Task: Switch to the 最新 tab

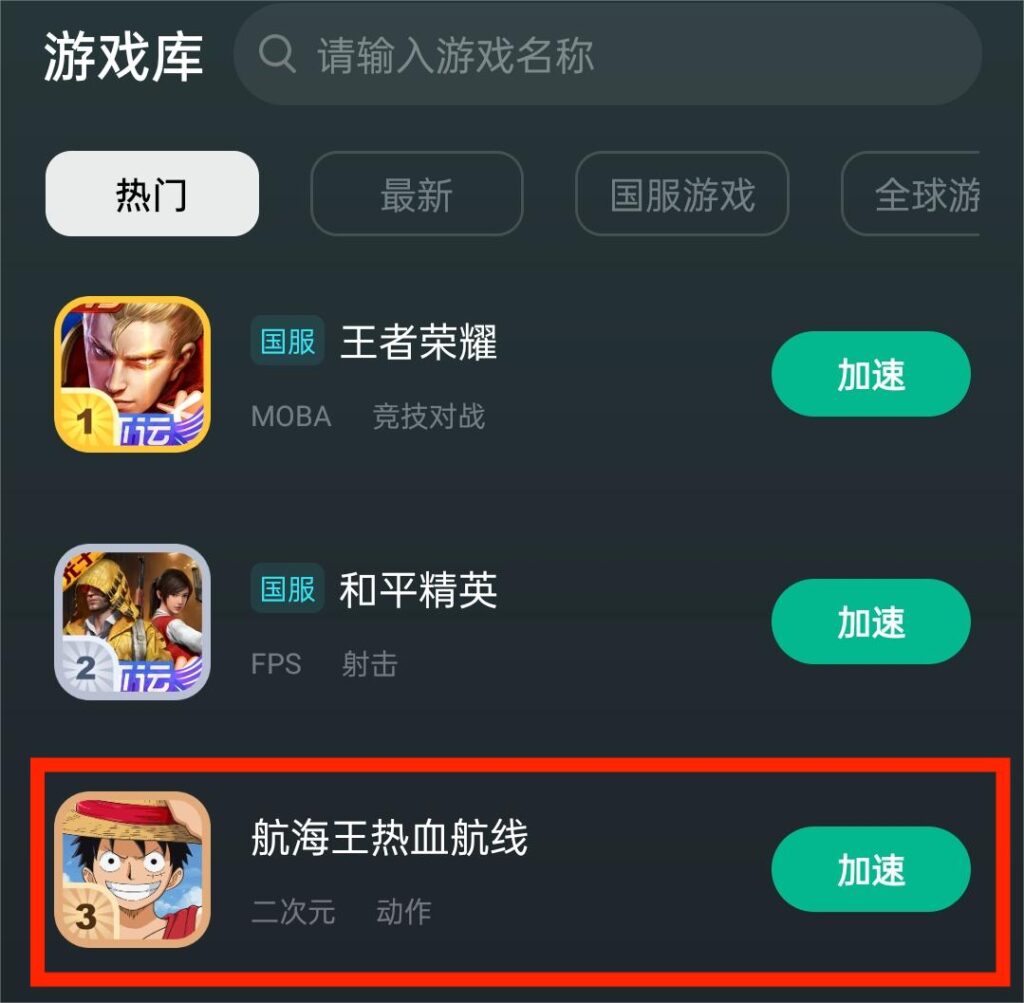Action: [416, 194]
